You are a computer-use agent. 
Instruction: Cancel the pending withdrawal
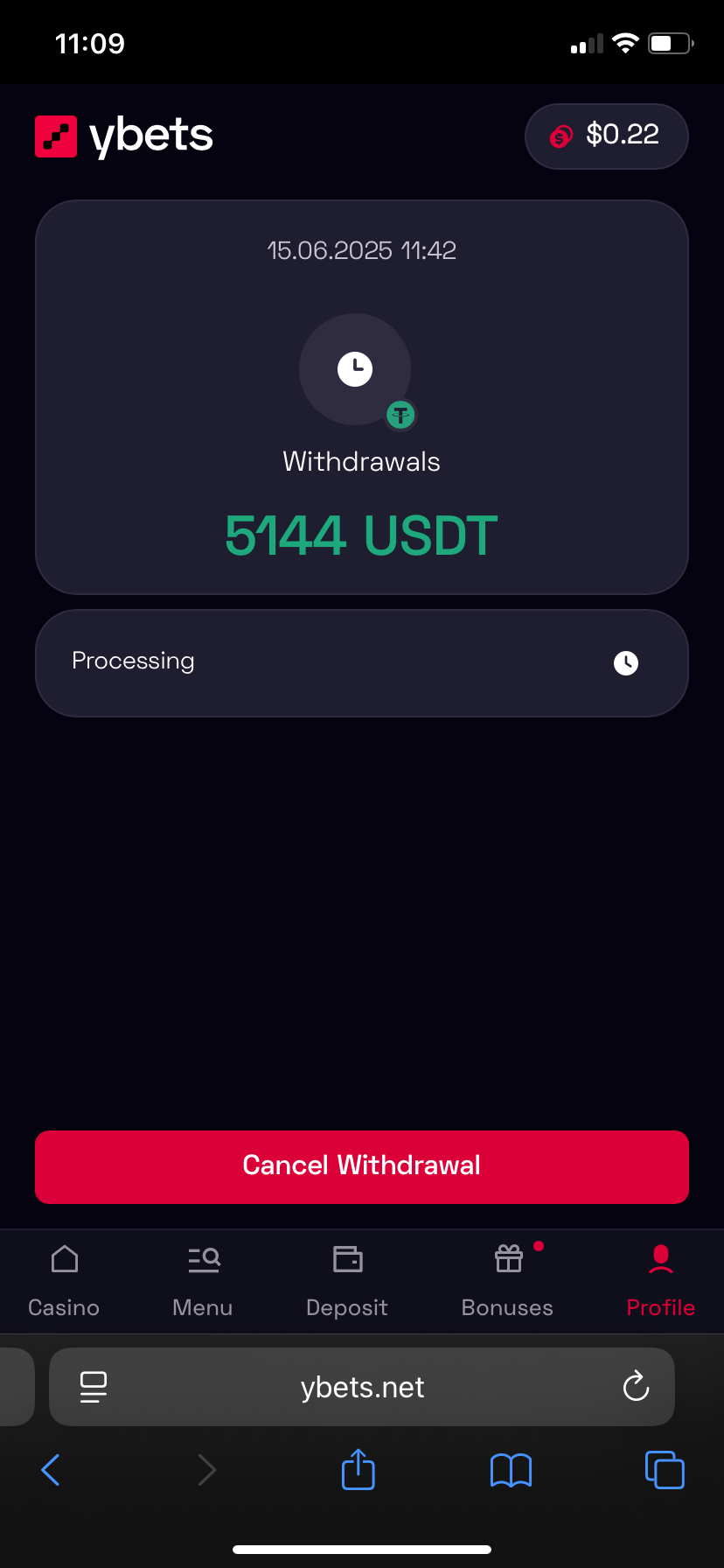click(361, 1166)
